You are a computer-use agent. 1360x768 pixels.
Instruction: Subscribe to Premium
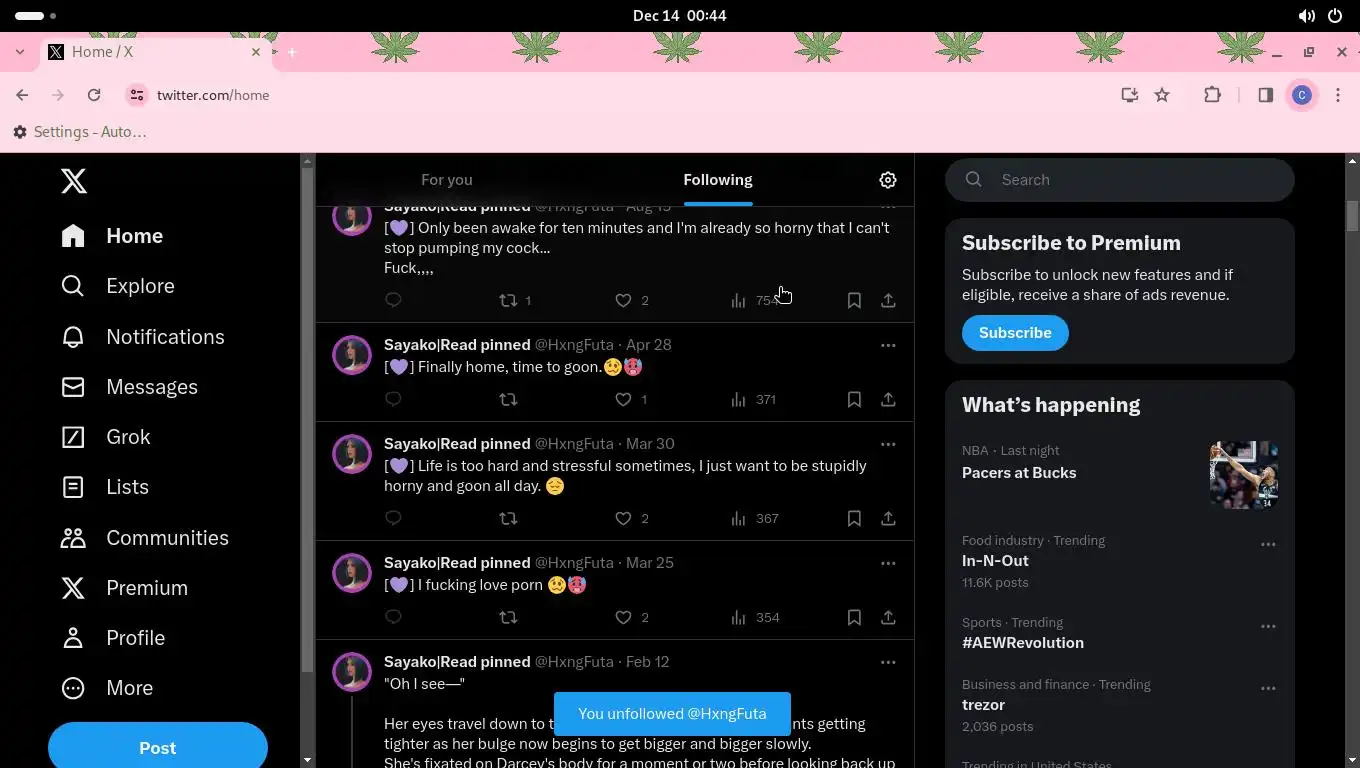click(x=1014, y=333)
